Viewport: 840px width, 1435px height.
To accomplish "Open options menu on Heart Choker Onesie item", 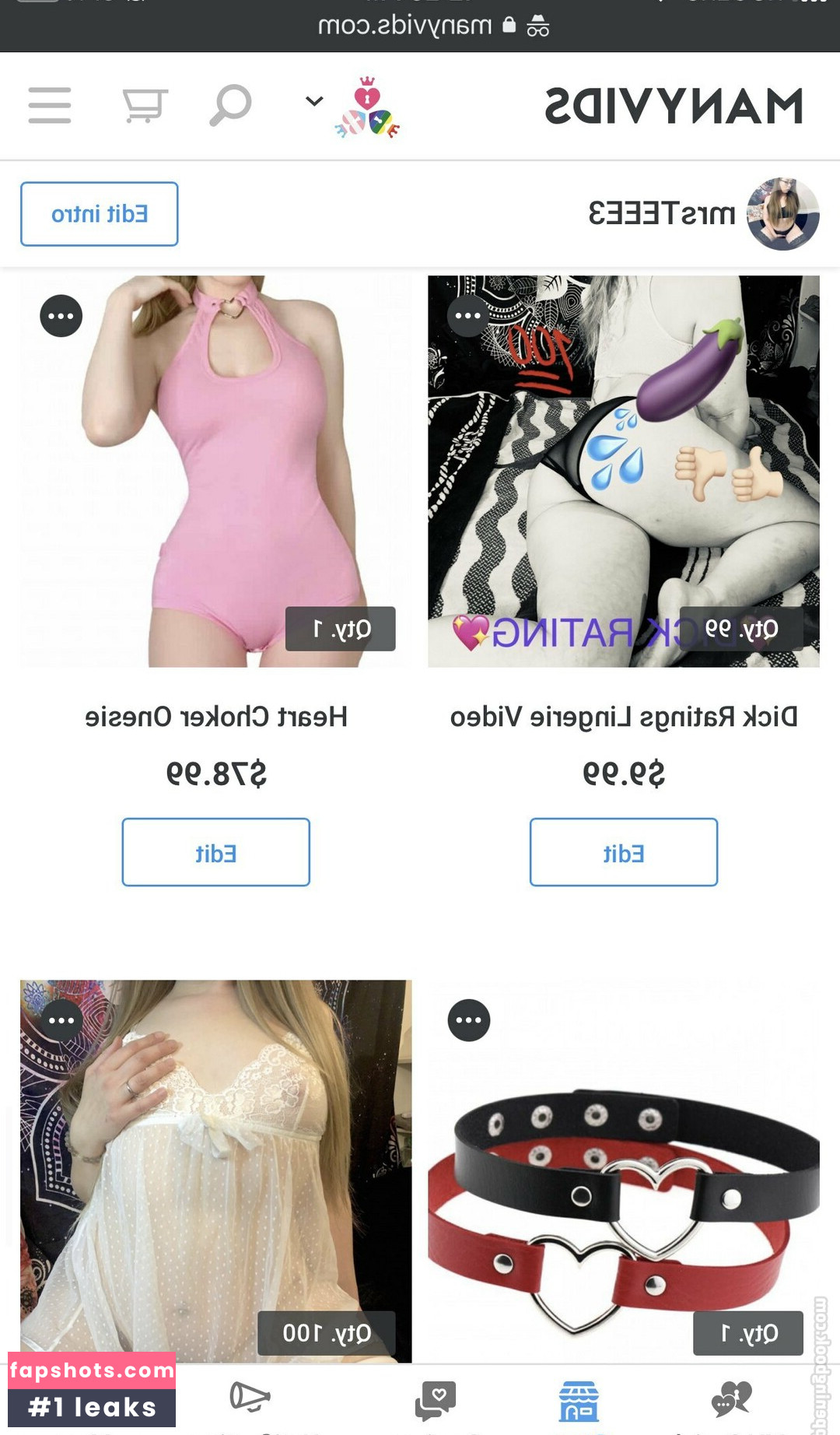I will (61, 316).
